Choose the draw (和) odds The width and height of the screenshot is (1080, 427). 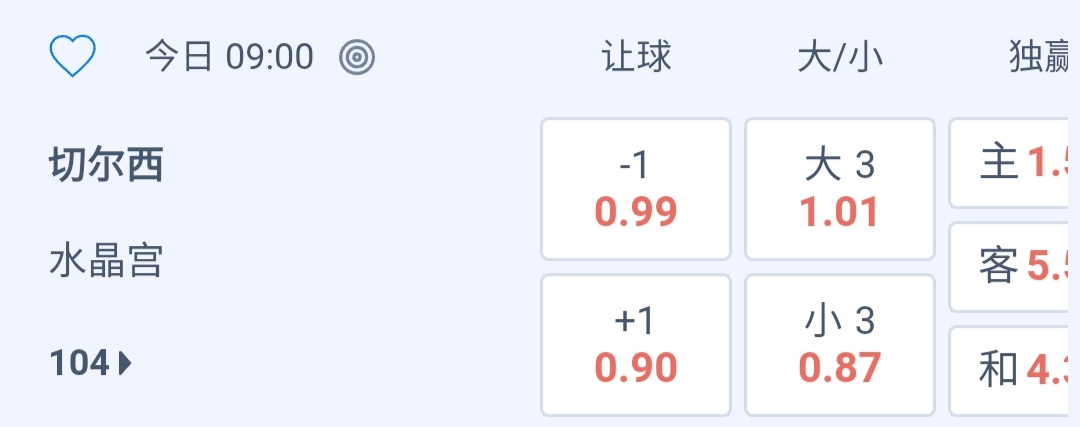tap(1014, 371)
